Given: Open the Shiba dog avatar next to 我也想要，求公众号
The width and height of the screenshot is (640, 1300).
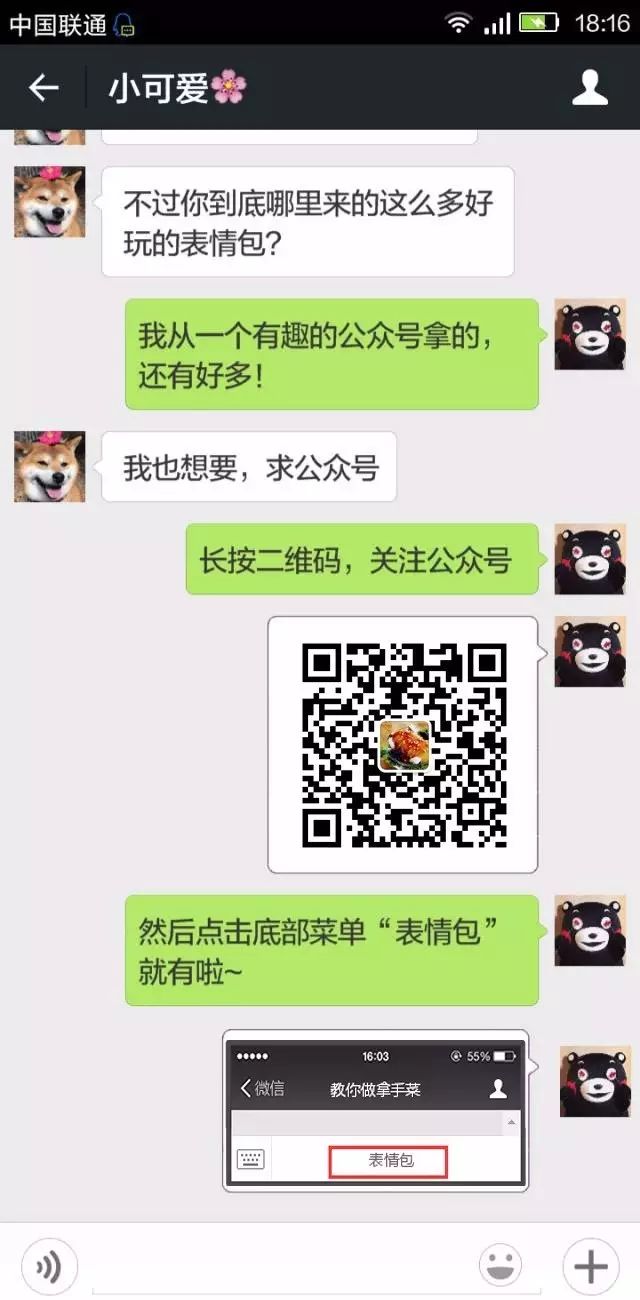Looking at the screenshot, I should [49, 467].
